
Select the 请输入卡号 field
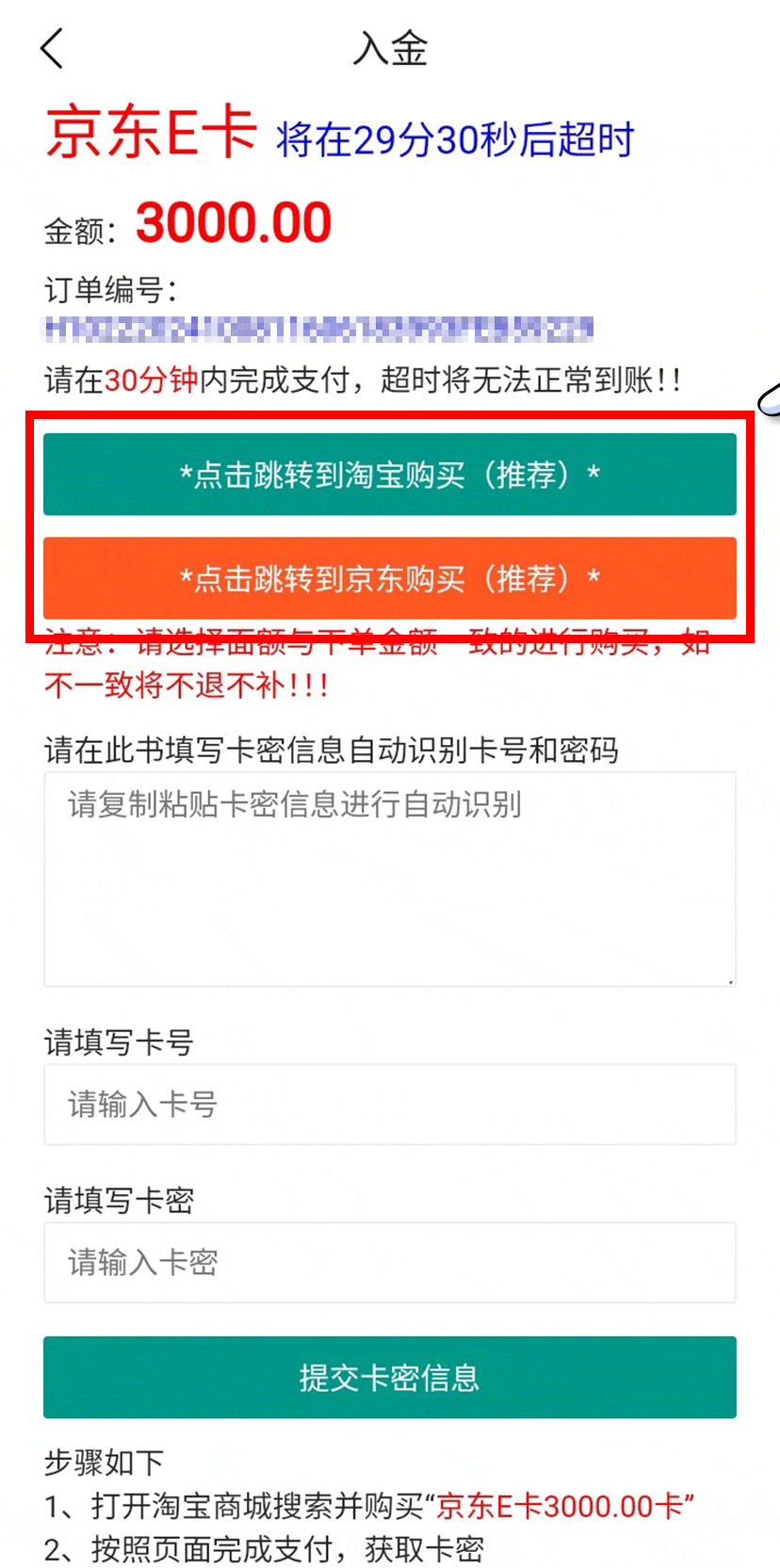tap(389, 1105)
